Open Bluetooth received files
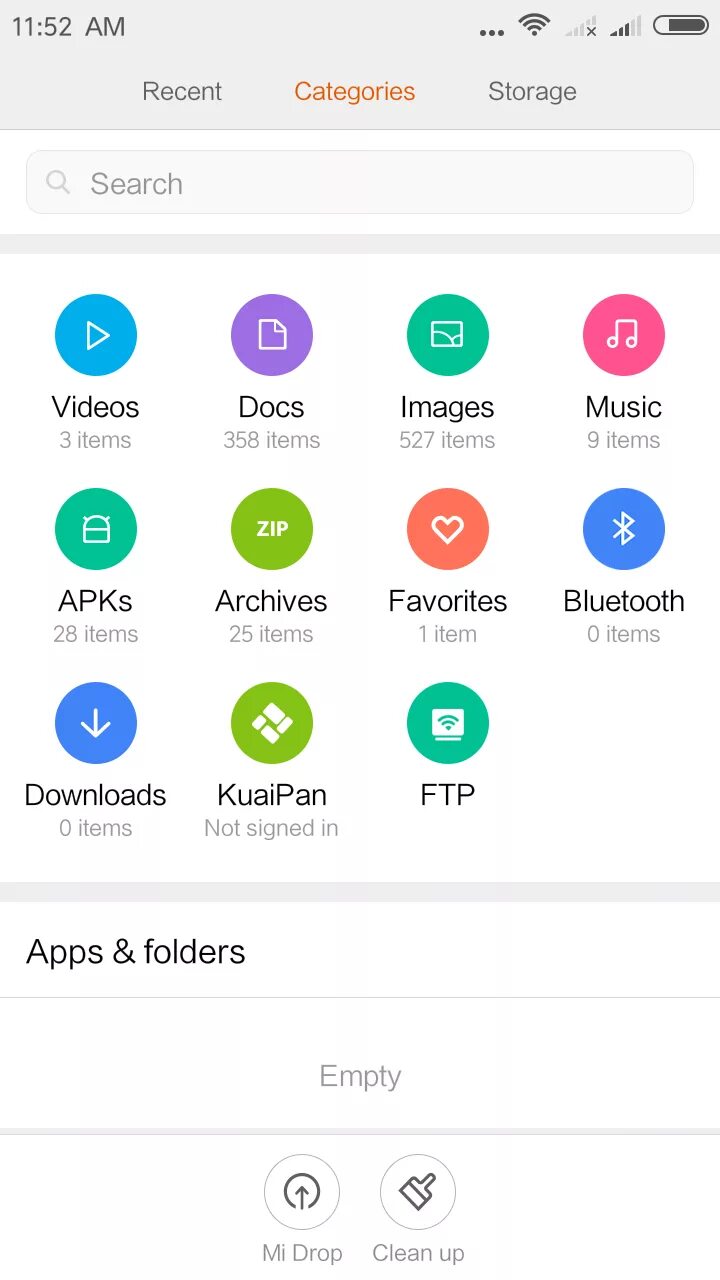The image size is (720, 1280). 624,529
